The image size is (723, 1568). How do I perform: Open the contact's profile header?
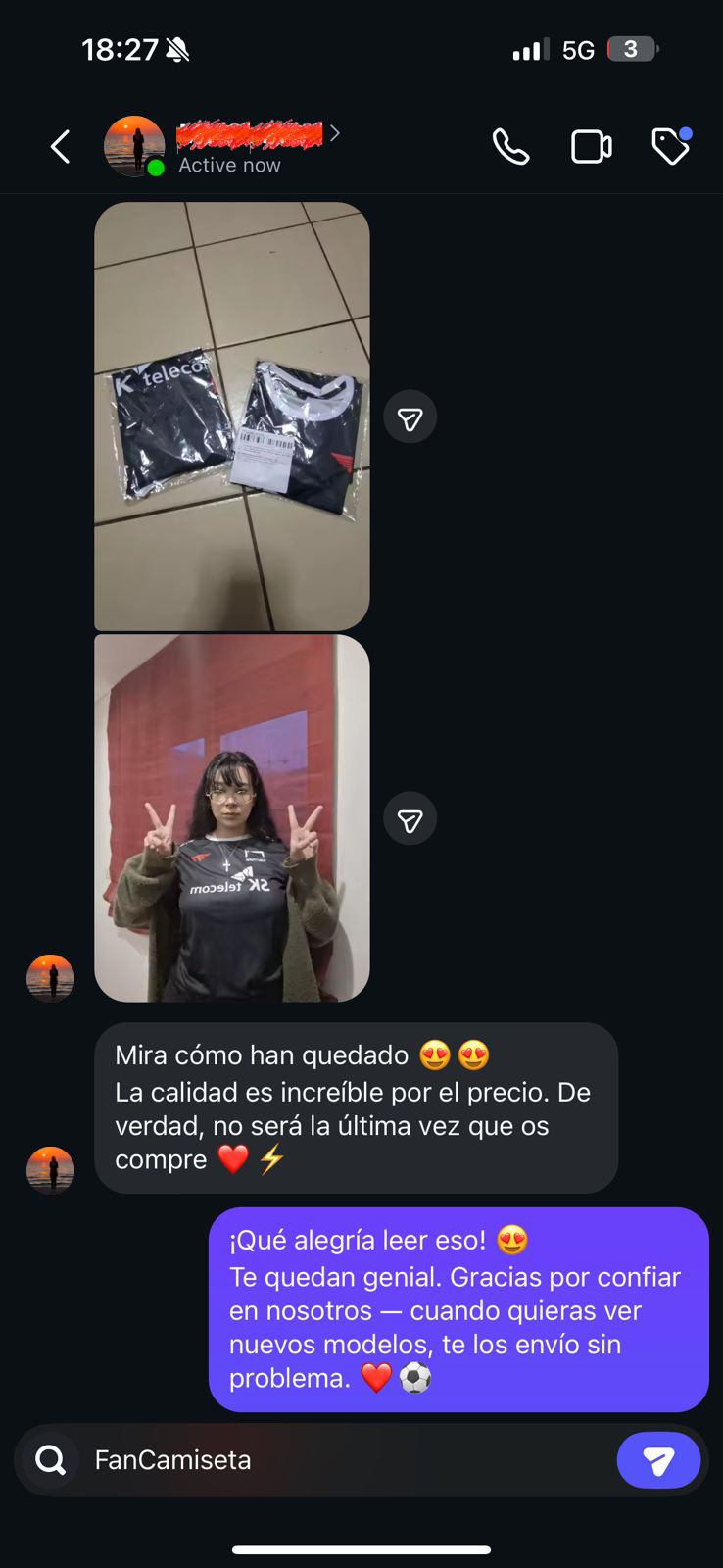pos(250,147)
